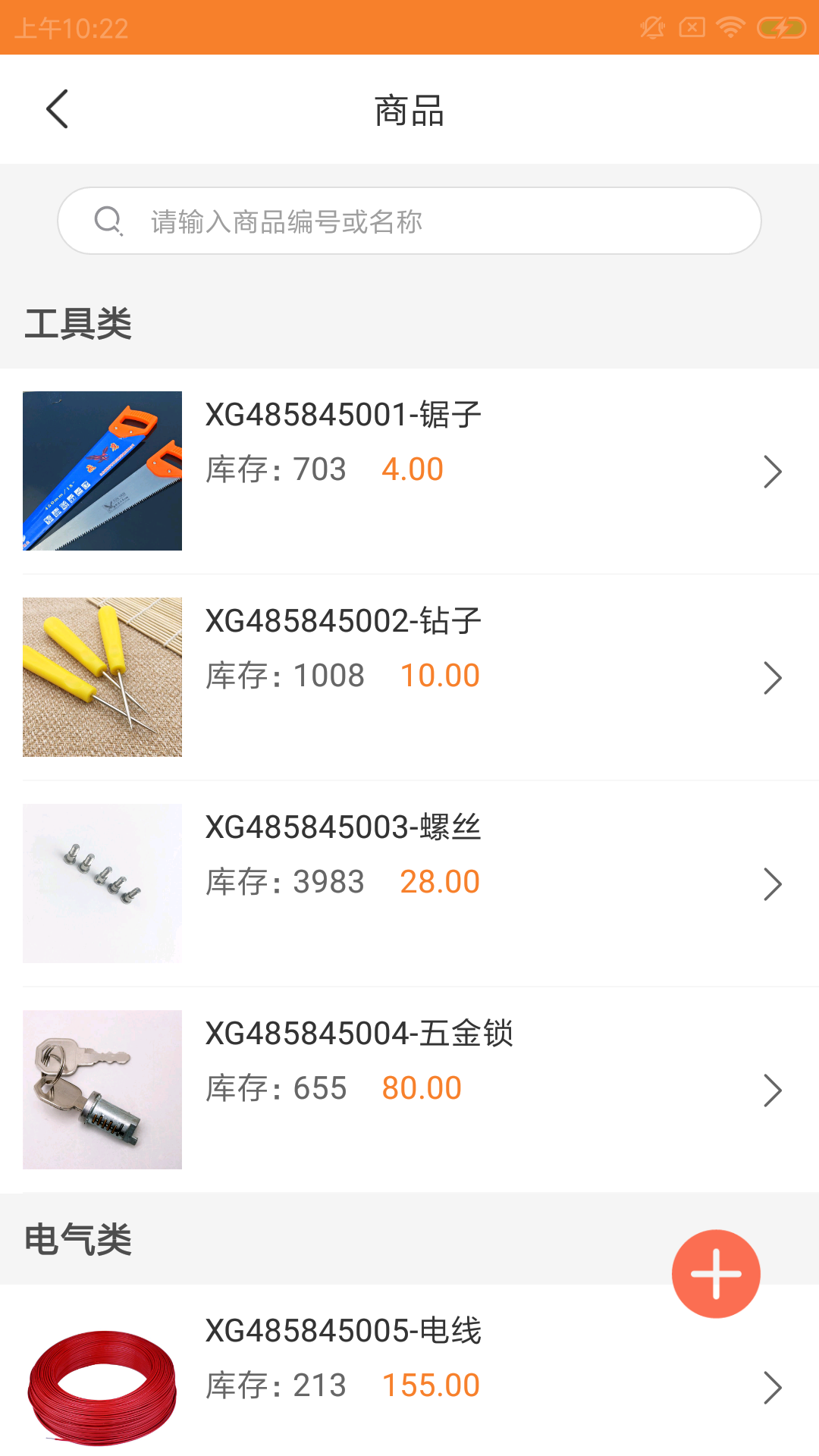Click the product search input field
The height and width of the screenshot is (1456, 819).
point(409,221)
